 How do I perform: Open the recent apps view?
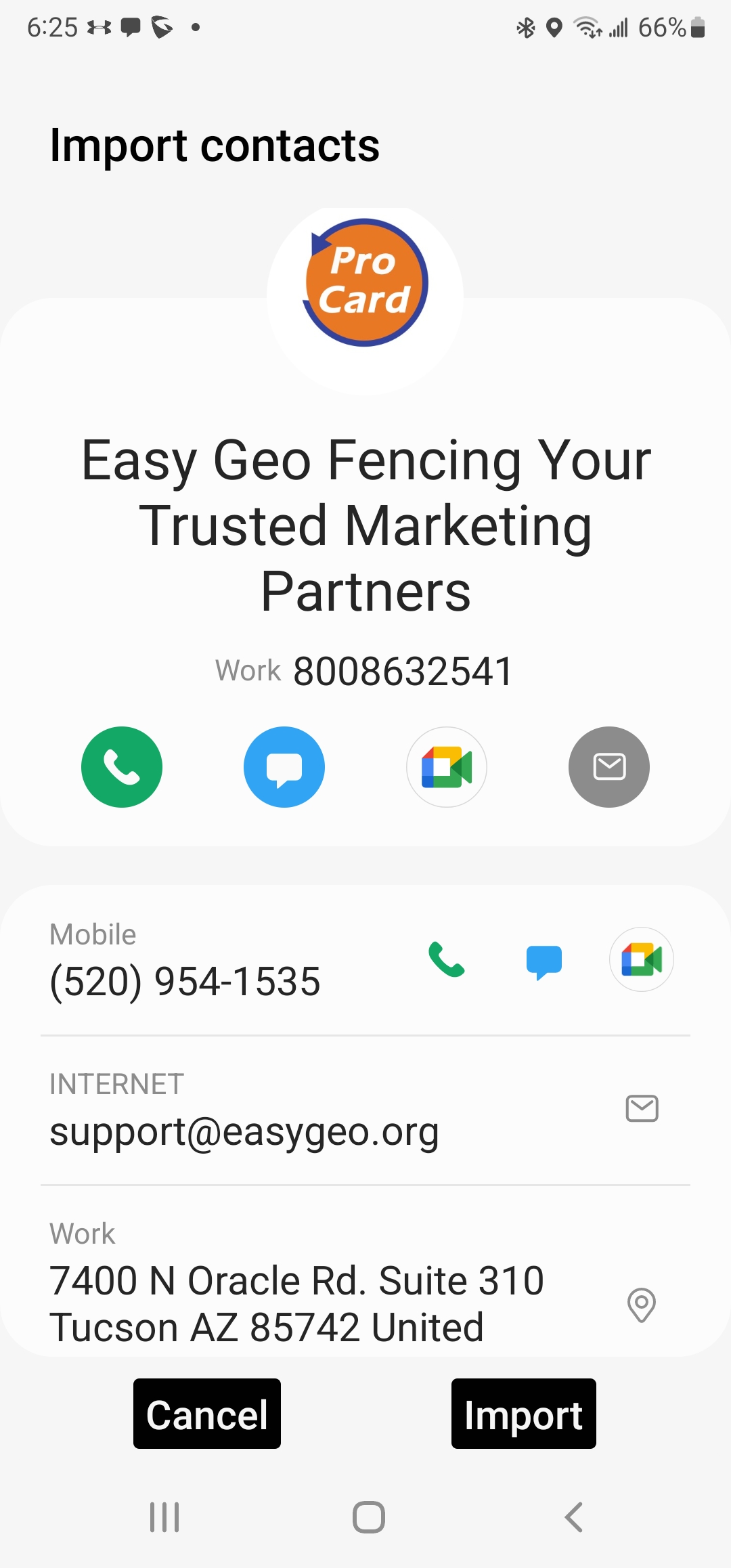tap(164, 1517)
